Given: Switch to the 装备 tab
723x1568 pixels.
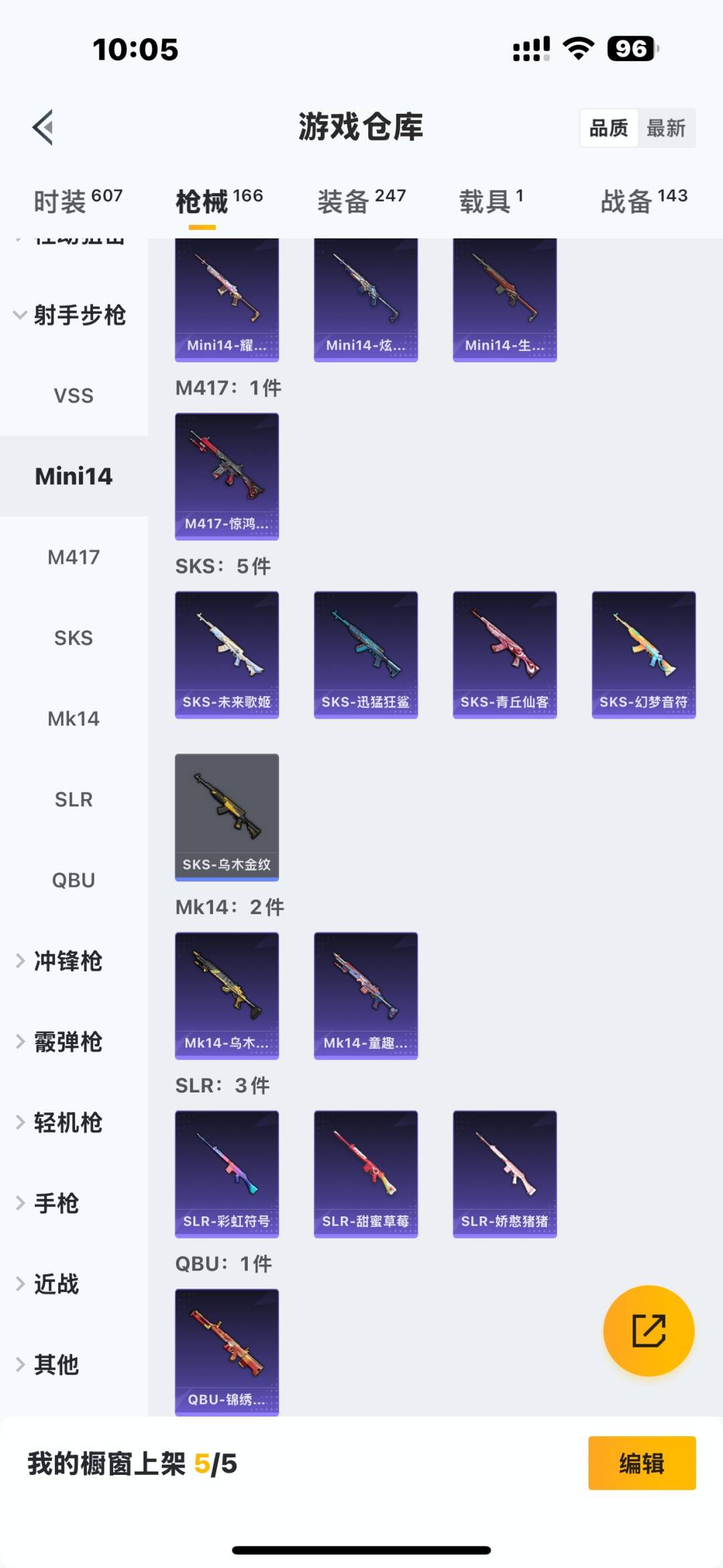Looking at the screenshot, I should [361, 201].
